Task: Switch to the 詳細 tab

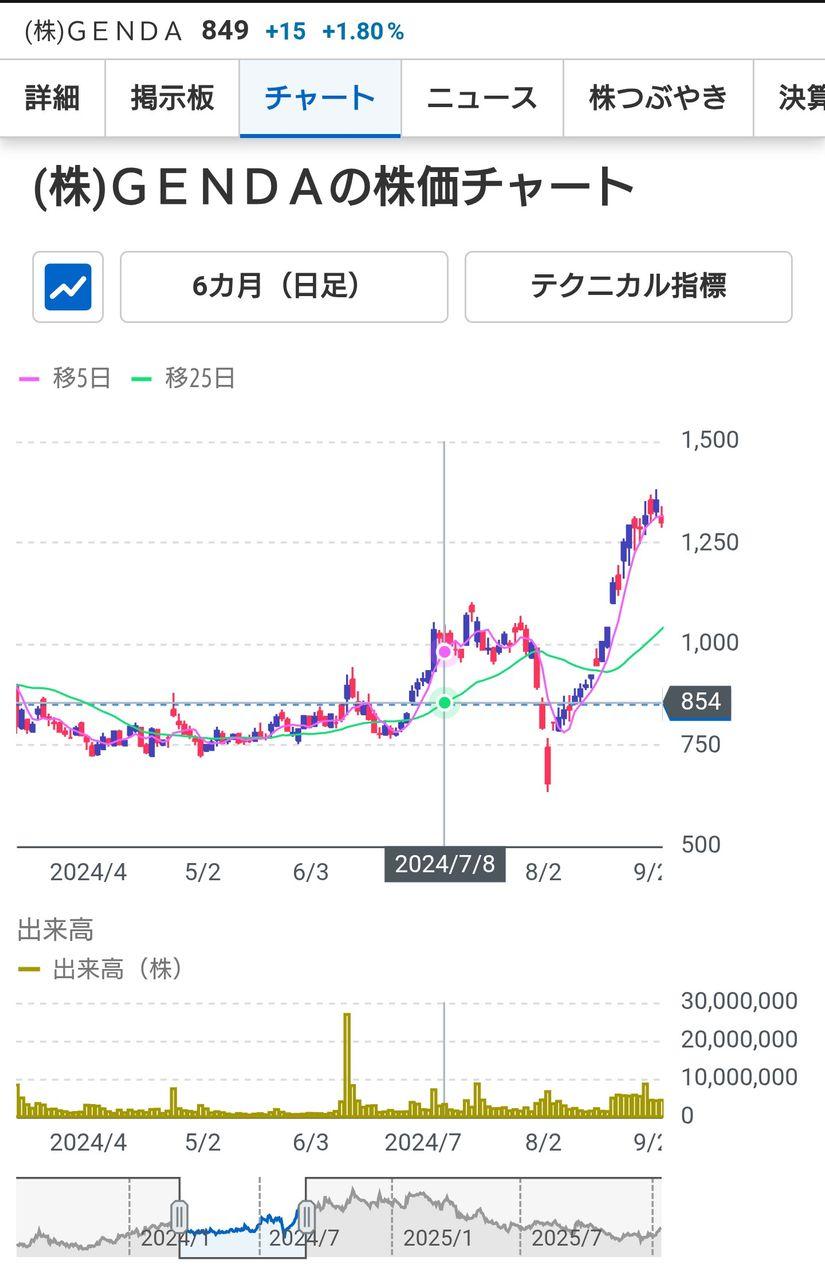Action: pyautogui.click(x=53, y=97)
